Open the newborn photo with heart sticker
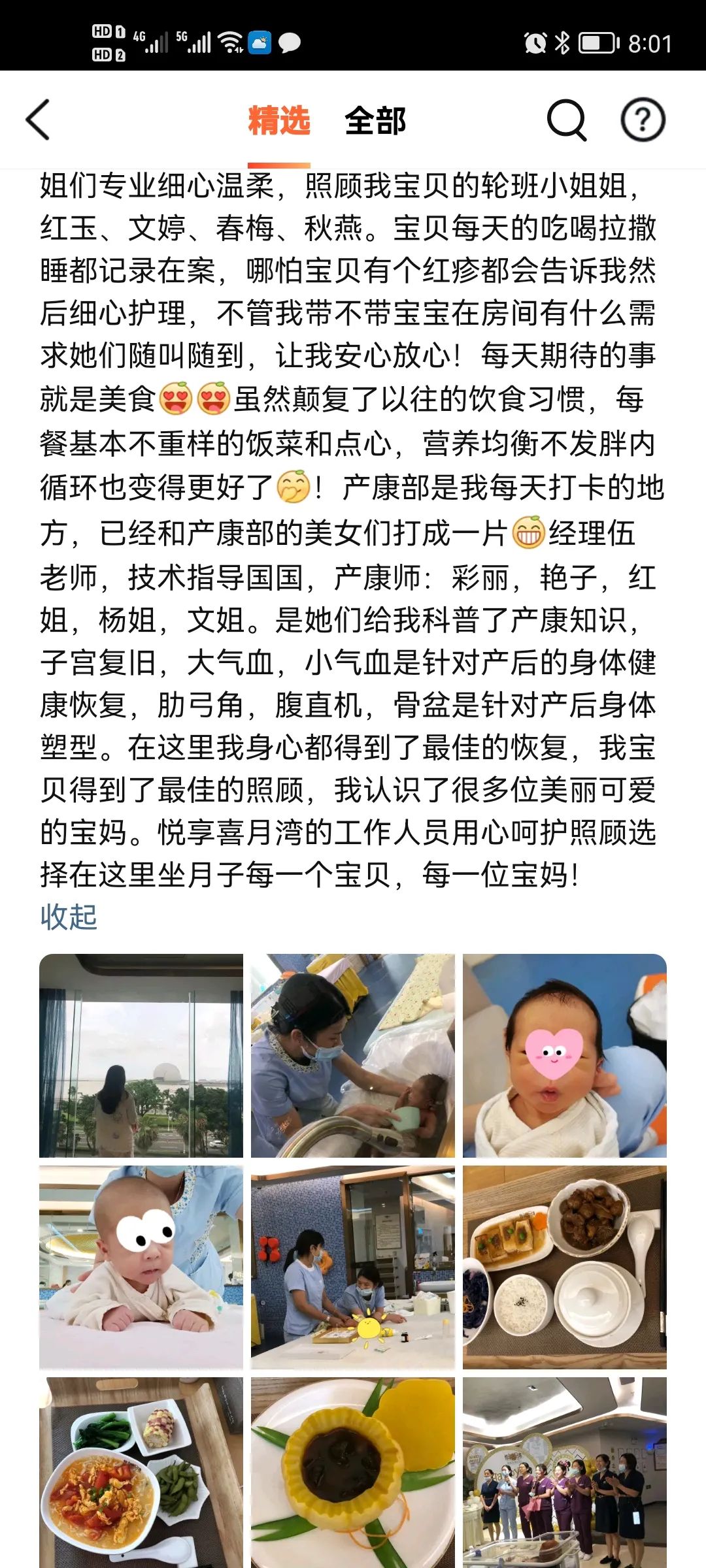Image resolution: width=706 pixels, height=1568 pixels. click(565, 1056)
